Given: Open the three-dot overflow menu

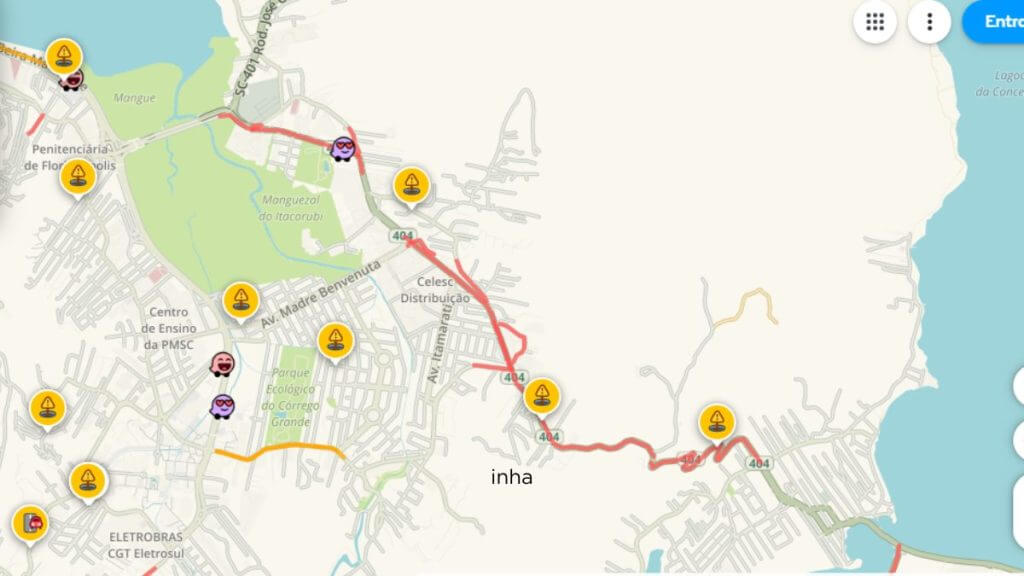Looking at the screenshot, I should [929, 22].
